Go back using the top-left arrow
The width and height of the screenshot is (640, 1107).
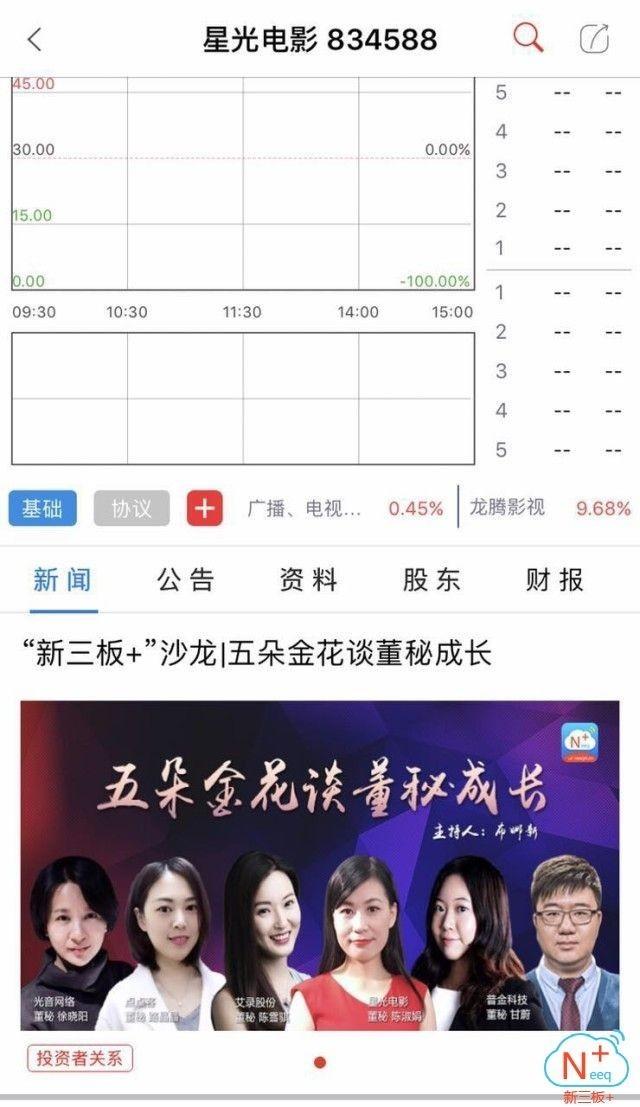click(x=35, y=40)
